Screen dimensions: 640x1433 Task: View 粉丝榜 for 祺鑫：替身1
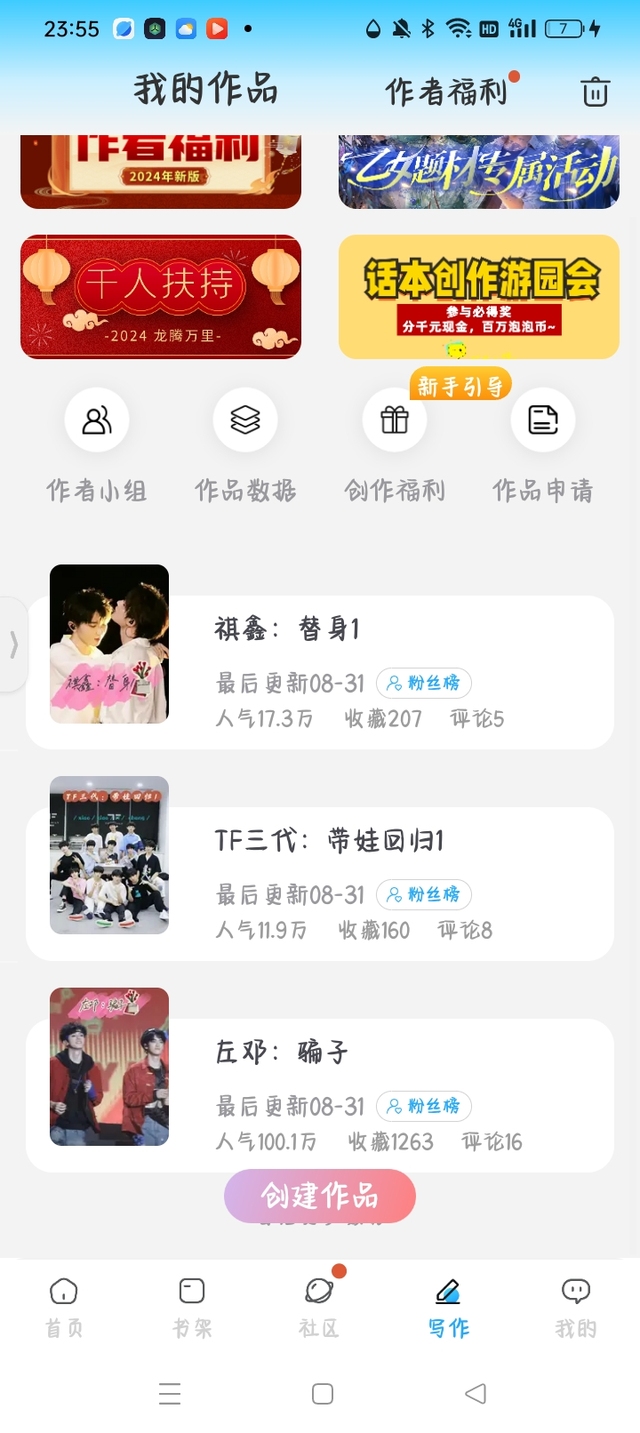[424, 683]
